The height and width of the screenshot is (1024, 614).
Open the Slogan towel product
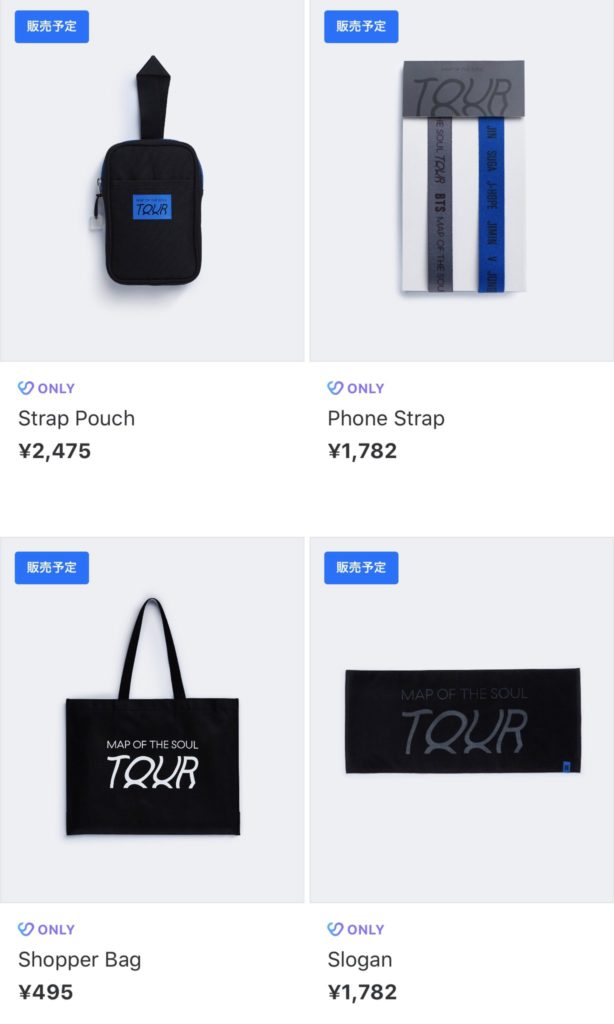point(463,722)
